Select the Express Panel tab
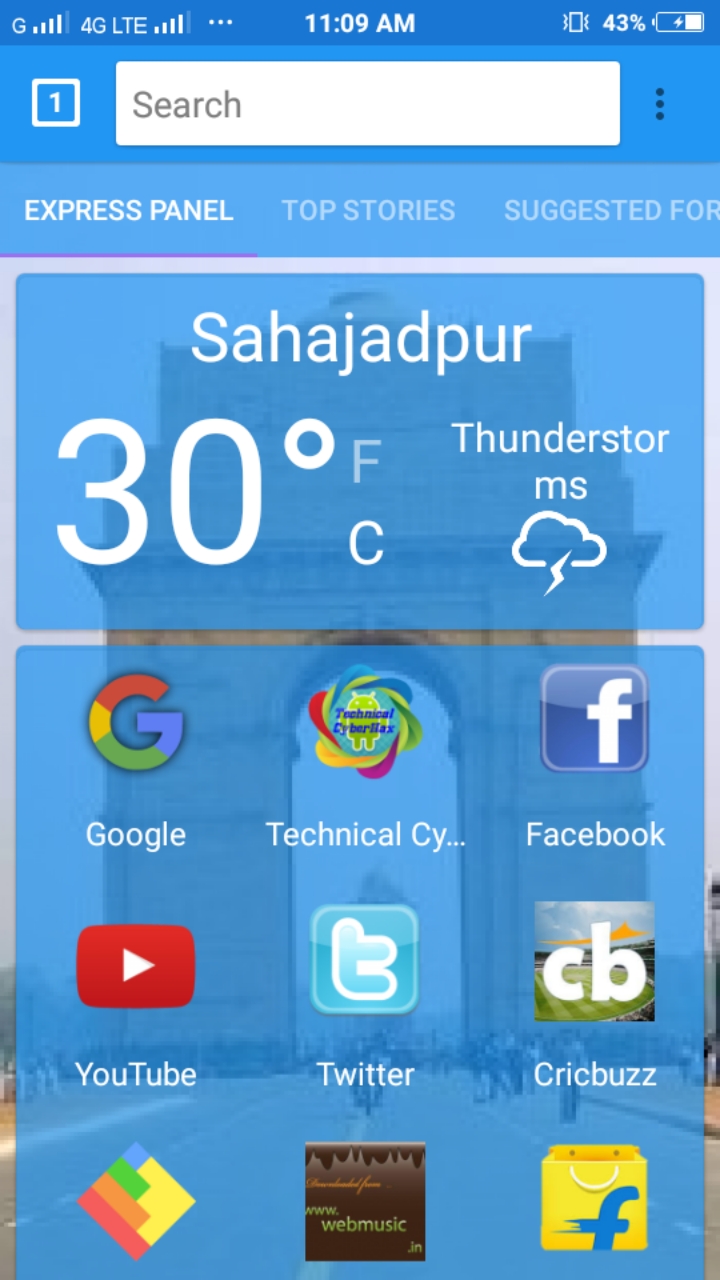 (x=128, y=210)
